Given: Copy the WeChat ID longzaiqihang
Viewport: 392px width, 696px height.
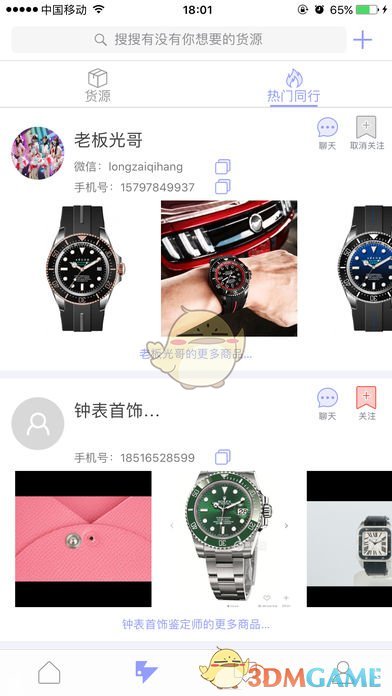Looking at the screenshot, I should (x=222, y=167).
